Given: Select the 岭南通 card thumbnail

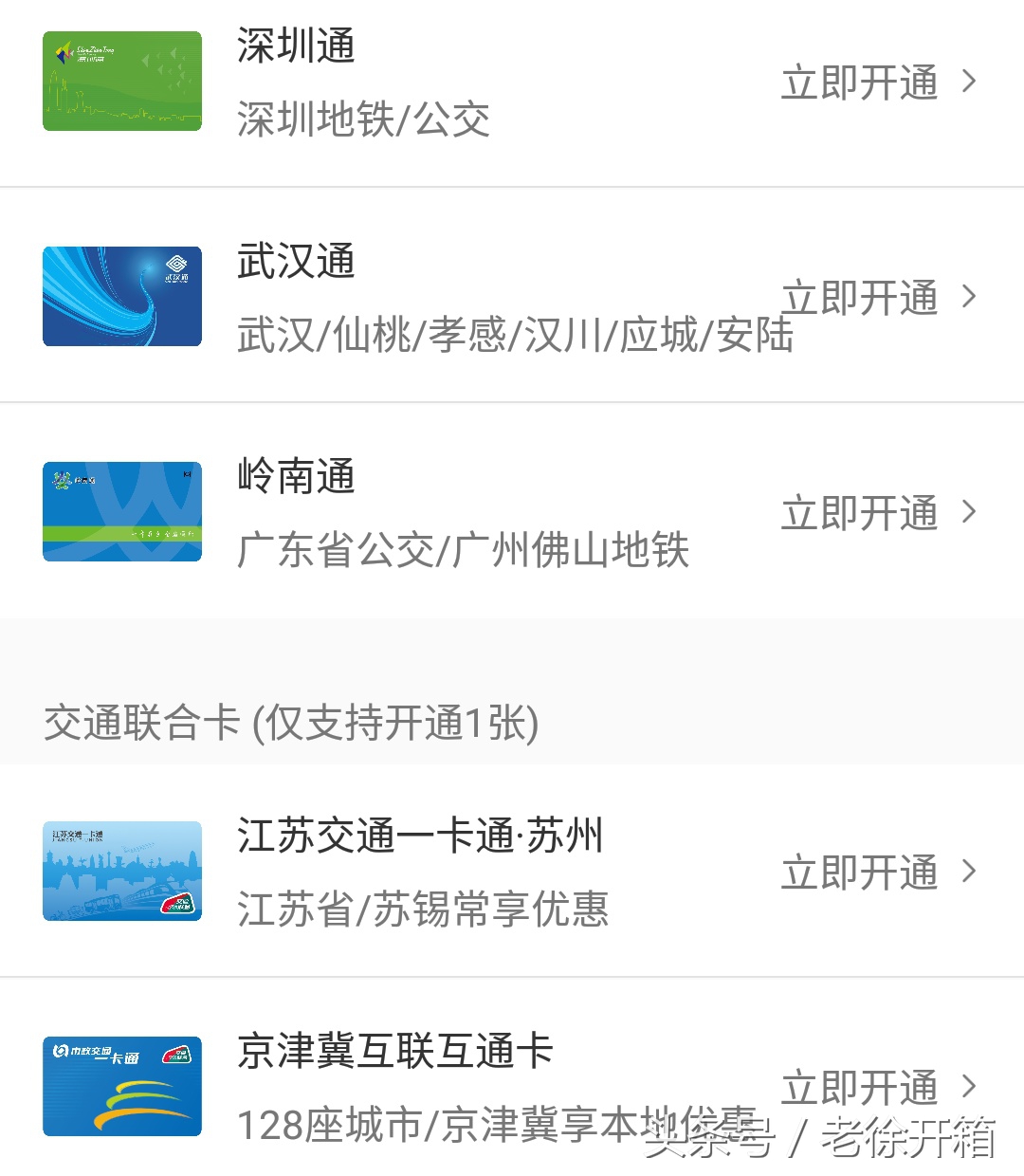Looking at the screenshot, I should click(121, 511).
